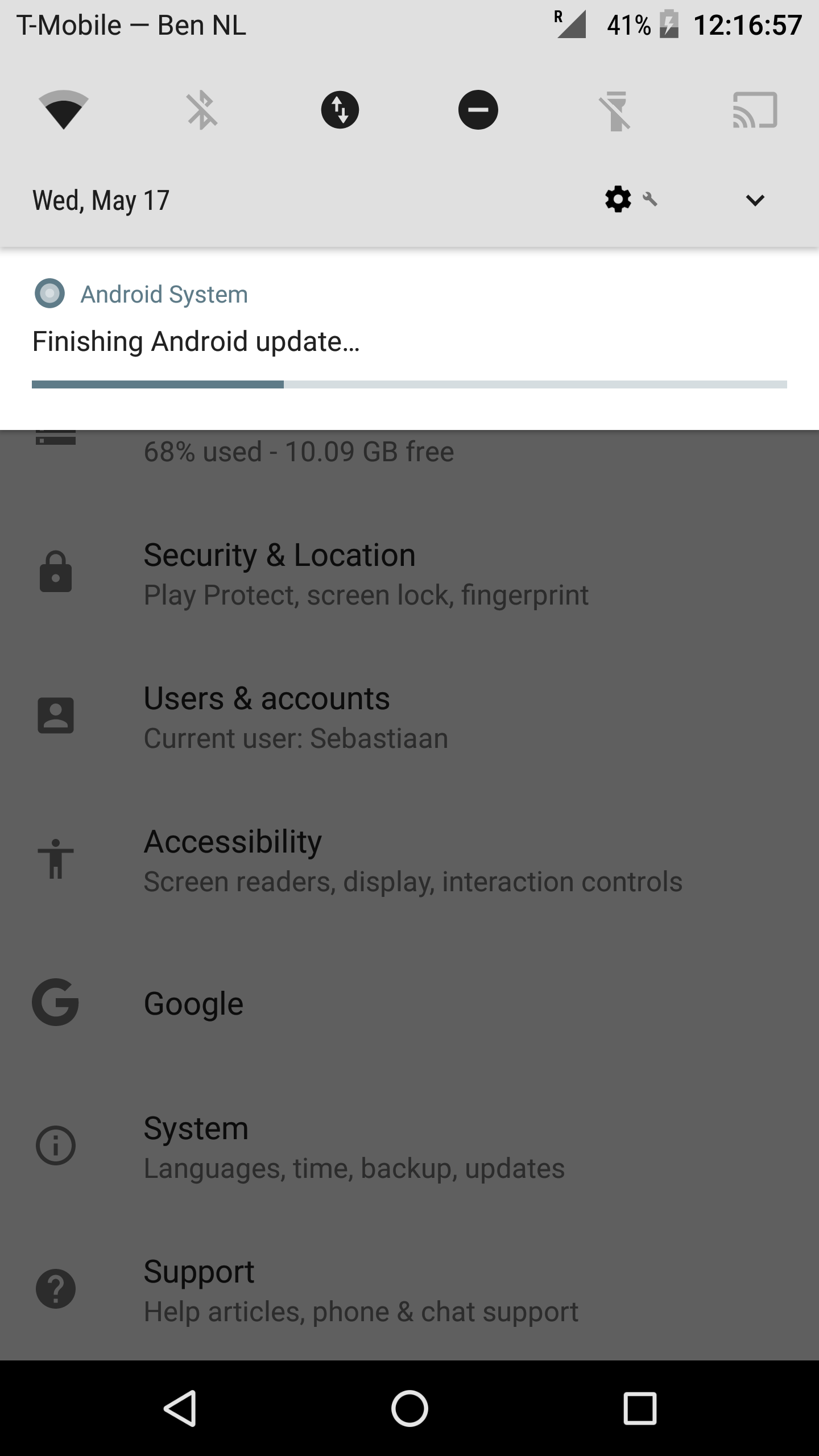Go to Accessibility settings

tap(409, 860)
